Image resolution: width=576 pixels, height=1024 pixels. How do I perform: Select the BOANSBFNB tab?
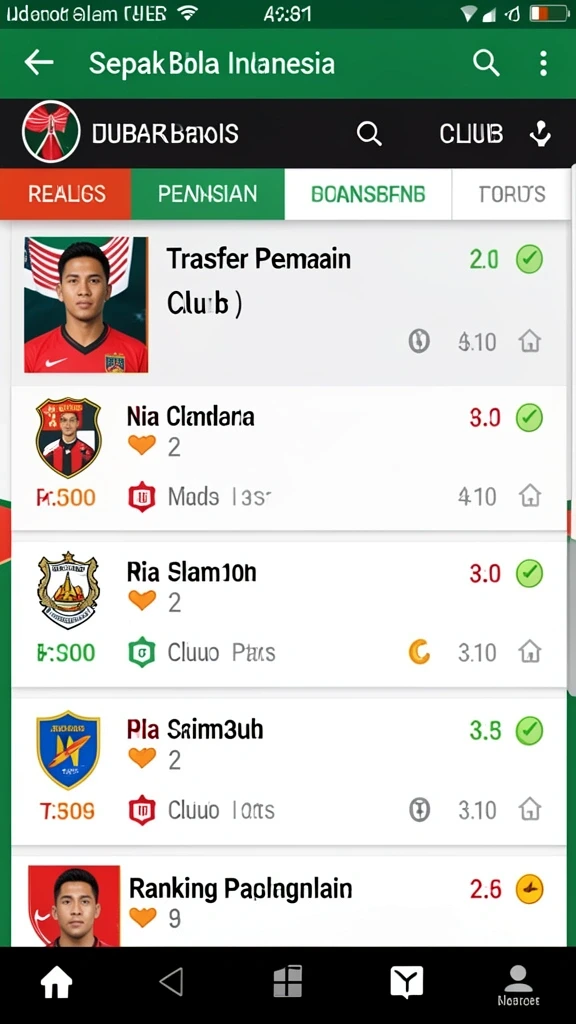point(368,194)
